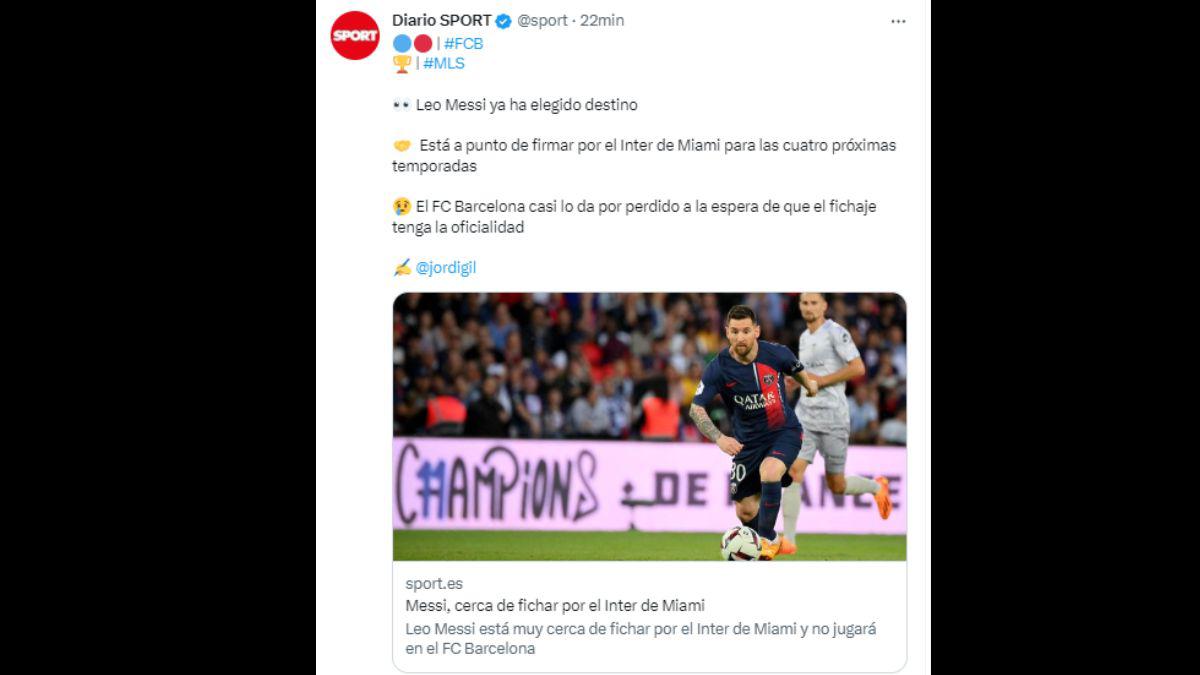Open Diario SPORT profile avatar
This screenshot has width=1200, height=675.
[355, 36]
